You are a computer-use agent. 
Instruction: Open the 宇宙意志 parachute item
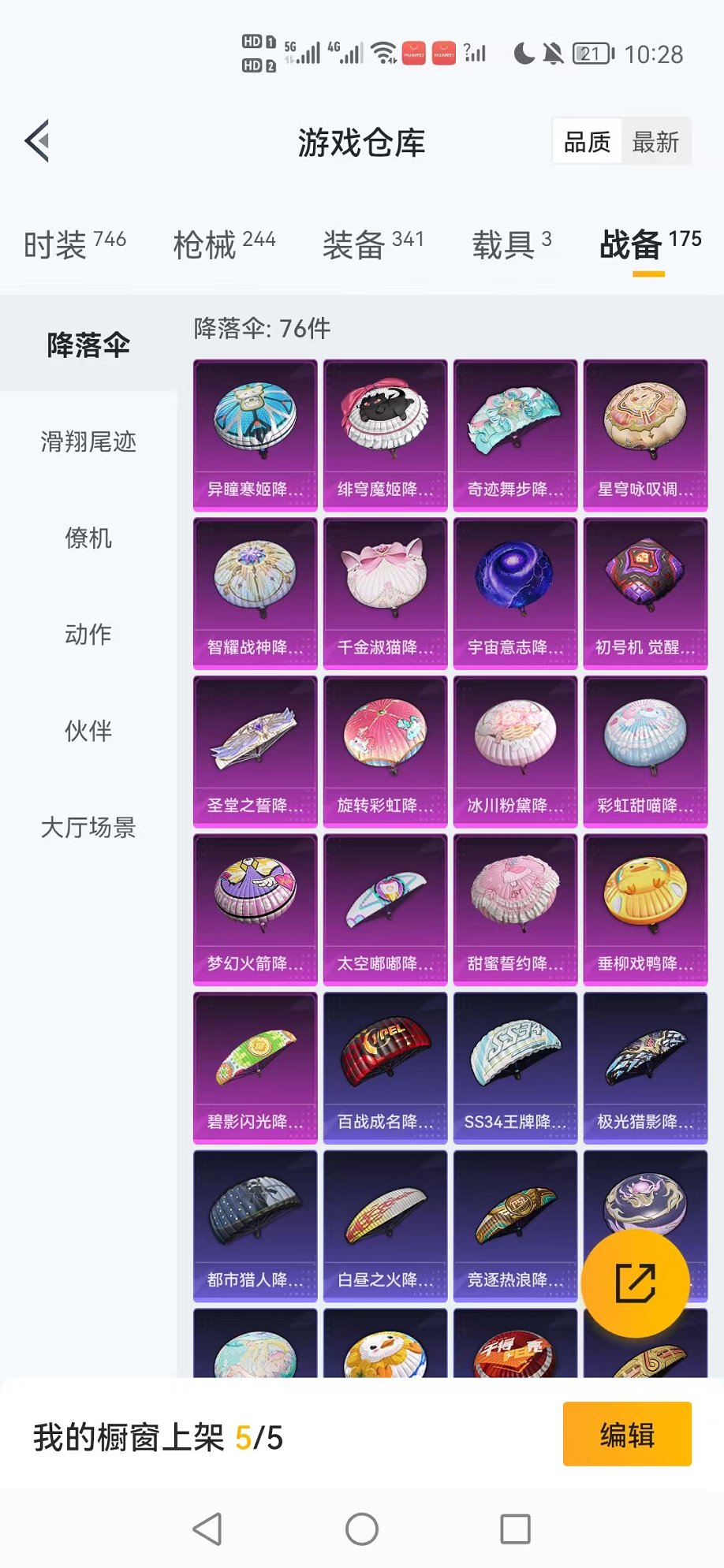coord(515,593)
